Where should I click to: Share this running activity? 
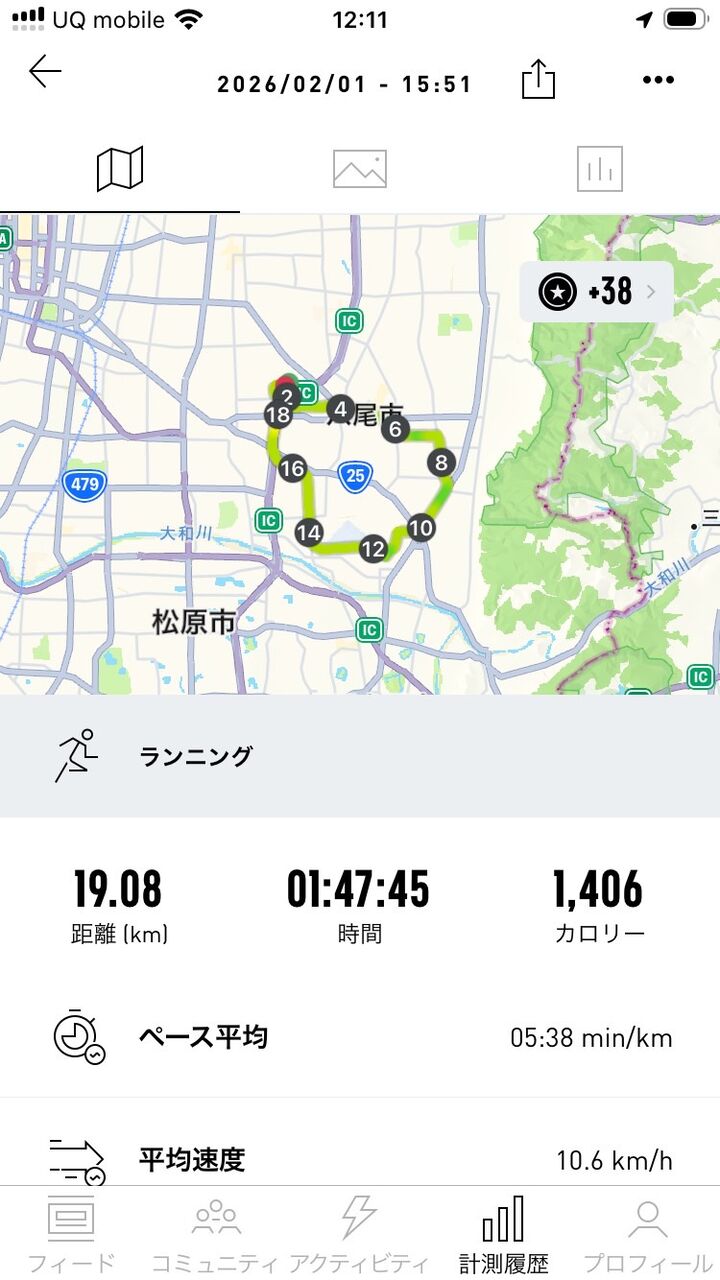tap(538, 79)
